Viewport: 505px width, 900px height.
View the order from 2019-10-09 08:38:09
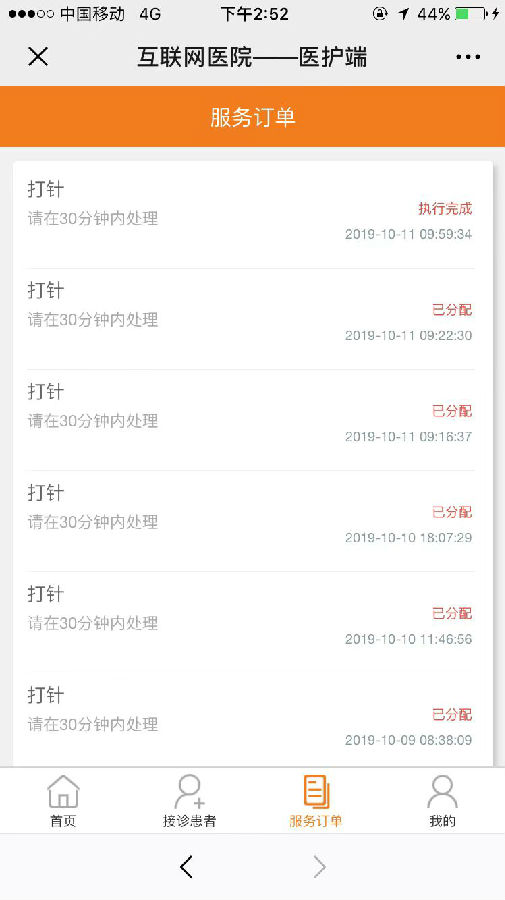click(x=252, y=720)
